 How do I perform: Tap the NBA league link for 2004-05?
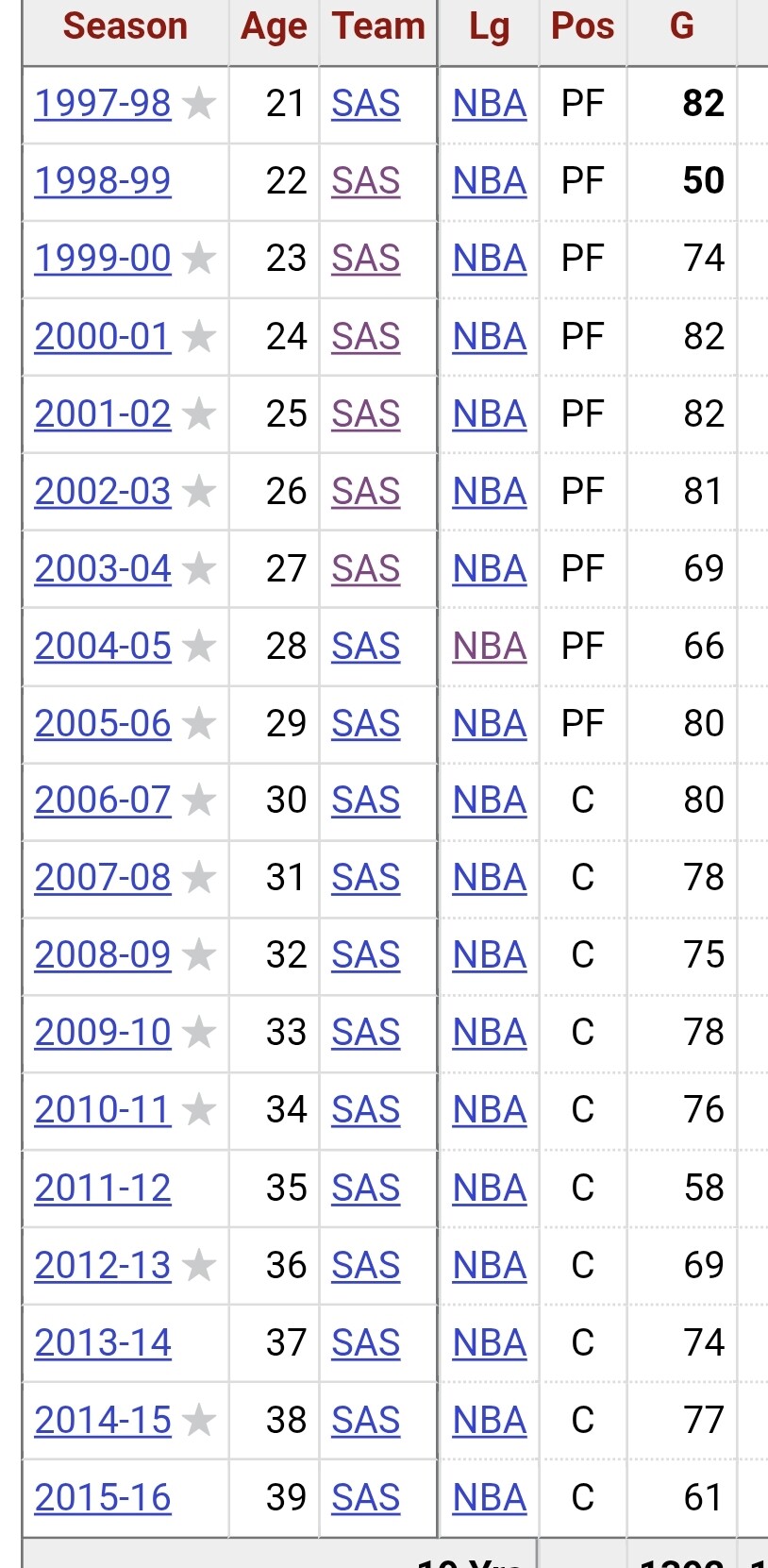coord(490,647)
